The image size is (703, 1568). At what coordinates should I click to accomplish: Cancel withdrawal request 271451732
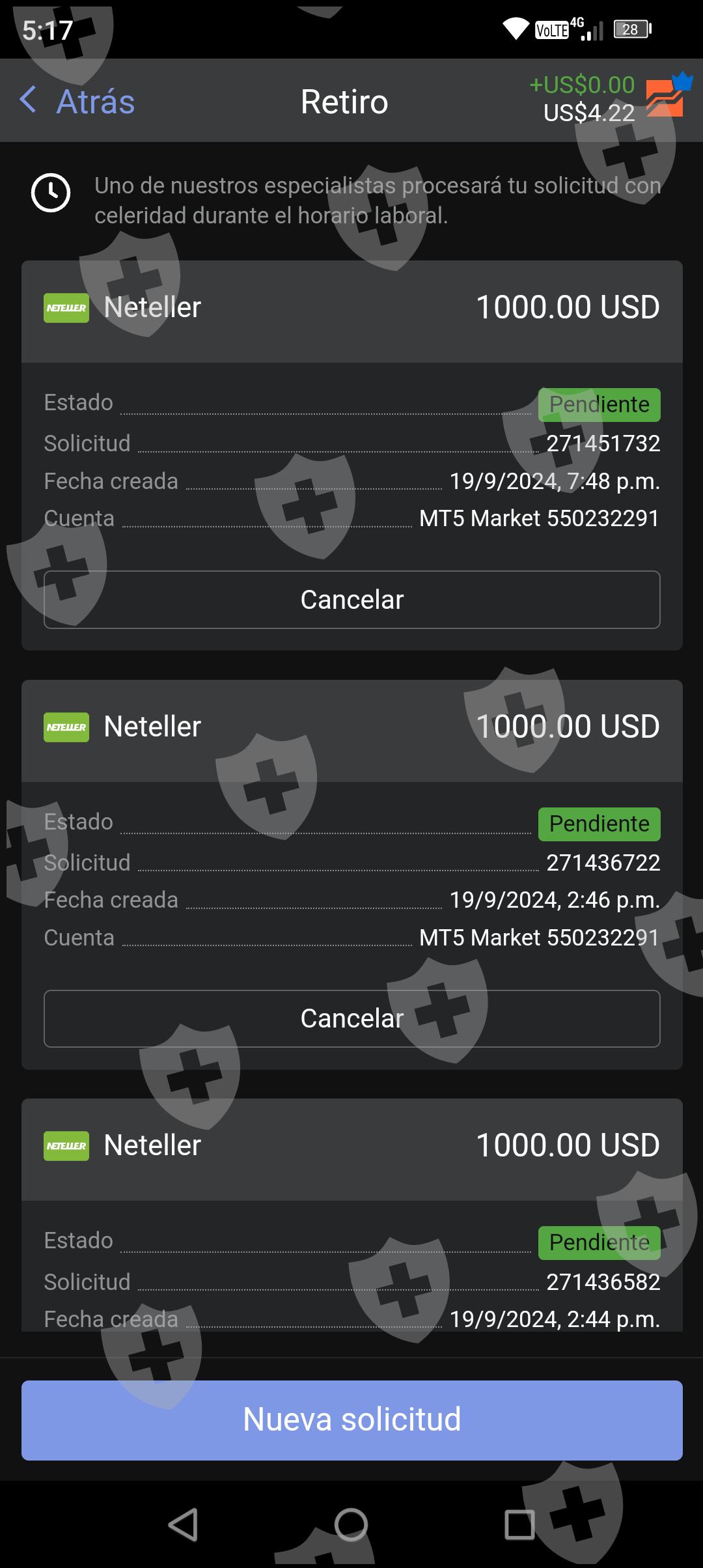coord(351,600)
